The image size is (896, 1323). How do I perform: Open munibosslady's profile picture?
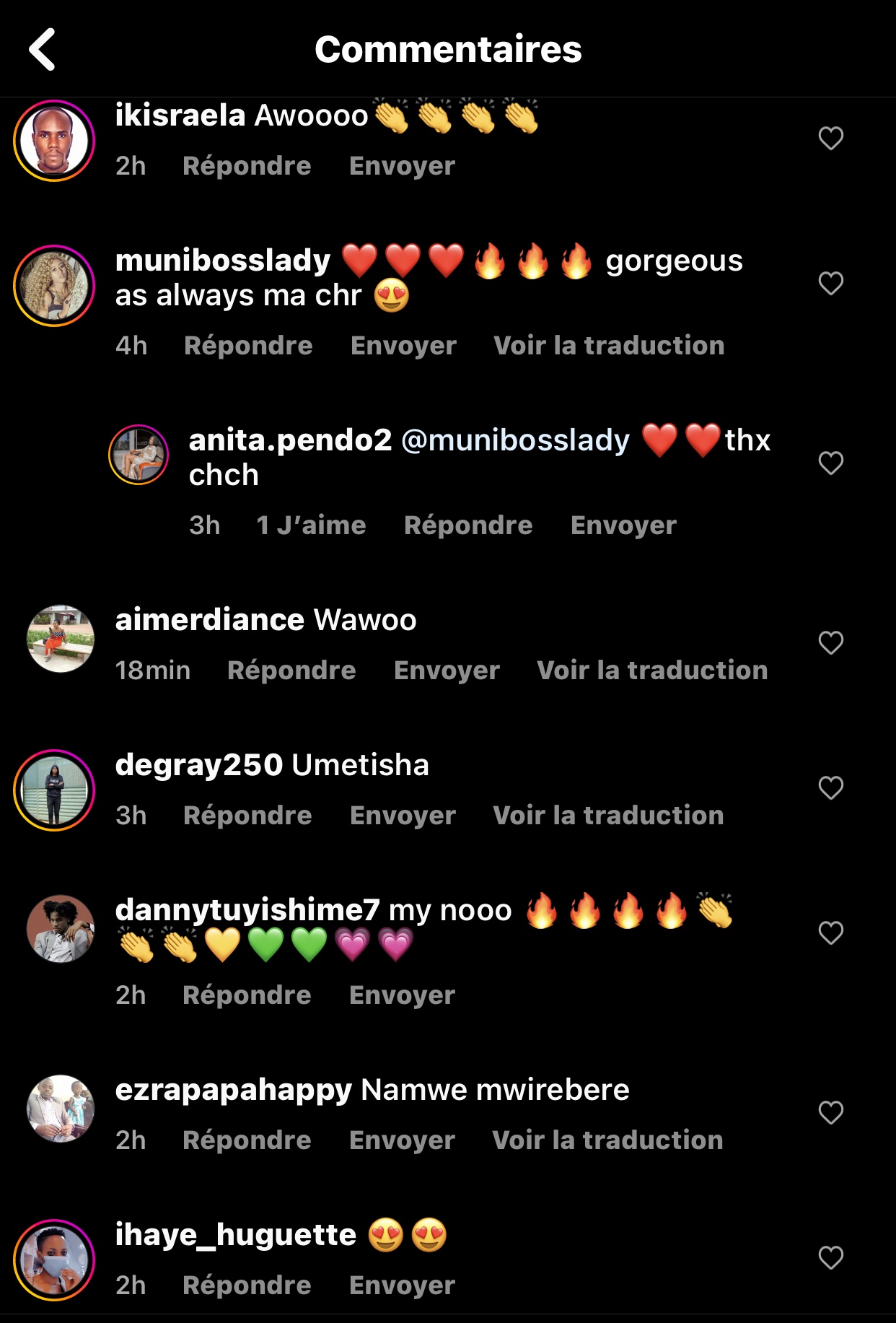(54, 286)
